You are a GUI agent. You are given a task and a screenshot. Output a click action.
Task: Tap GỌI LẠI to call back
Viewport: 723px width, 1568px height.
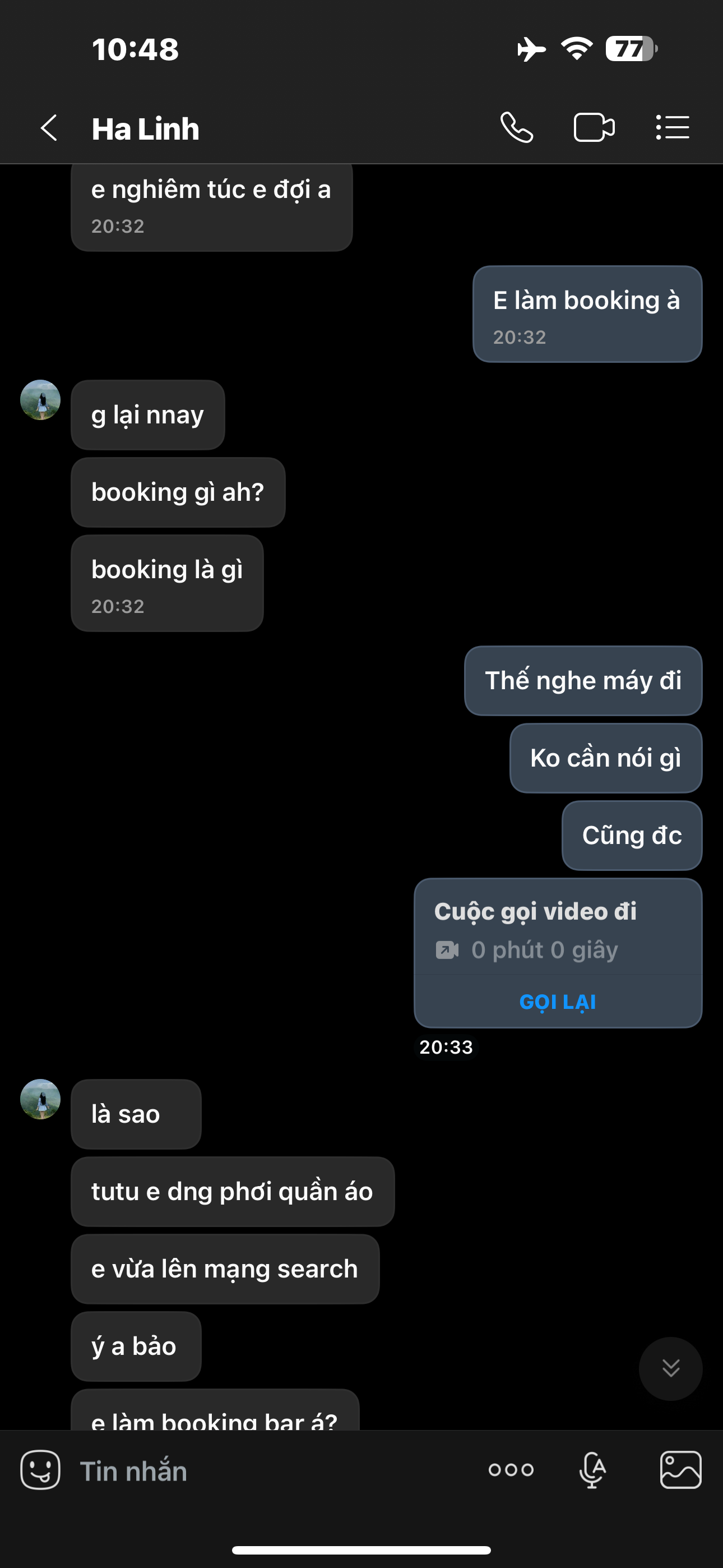[x=558, y=1001]
